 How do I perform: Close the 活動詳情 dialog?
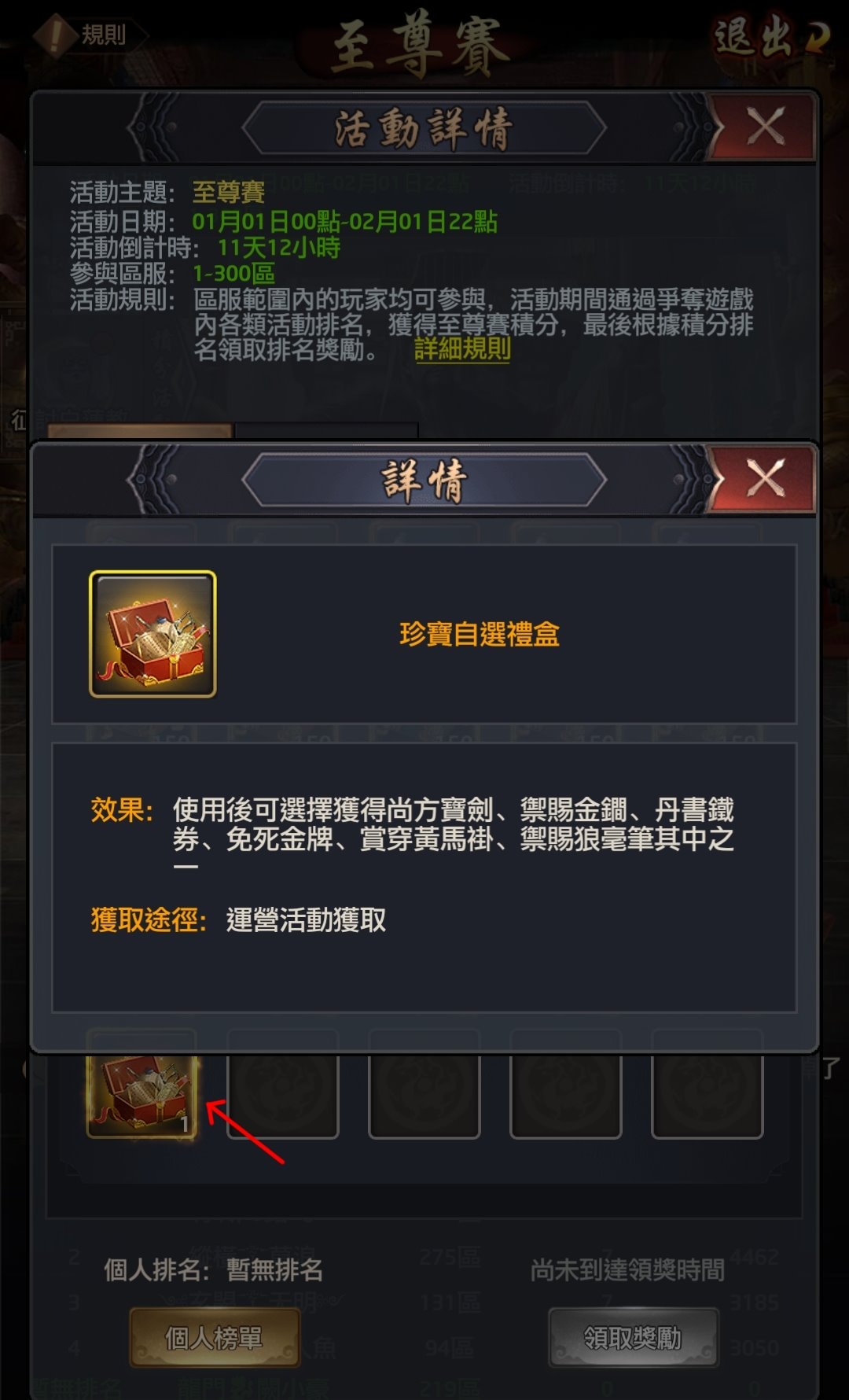point(764,127)
